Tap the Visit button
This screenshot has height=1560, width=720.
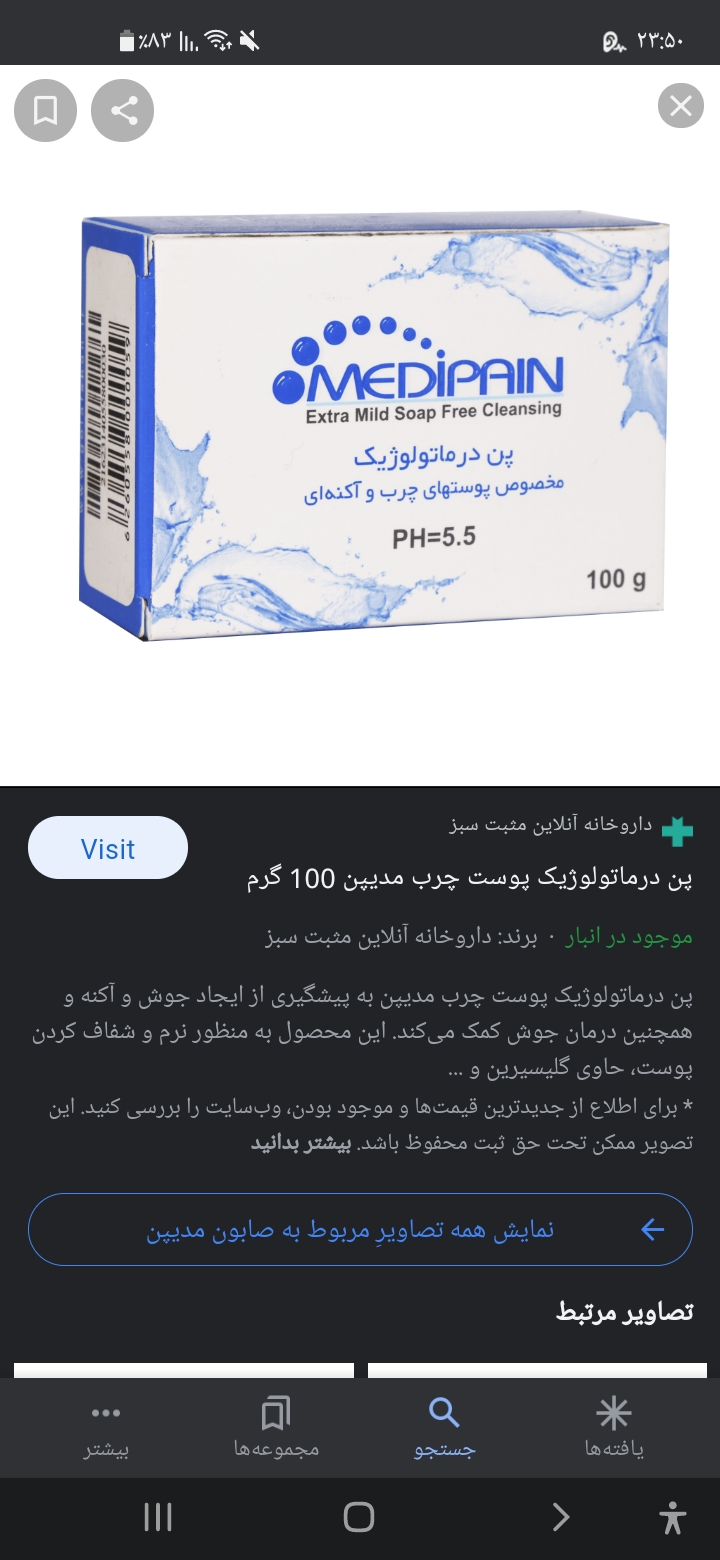coord(108,848)
